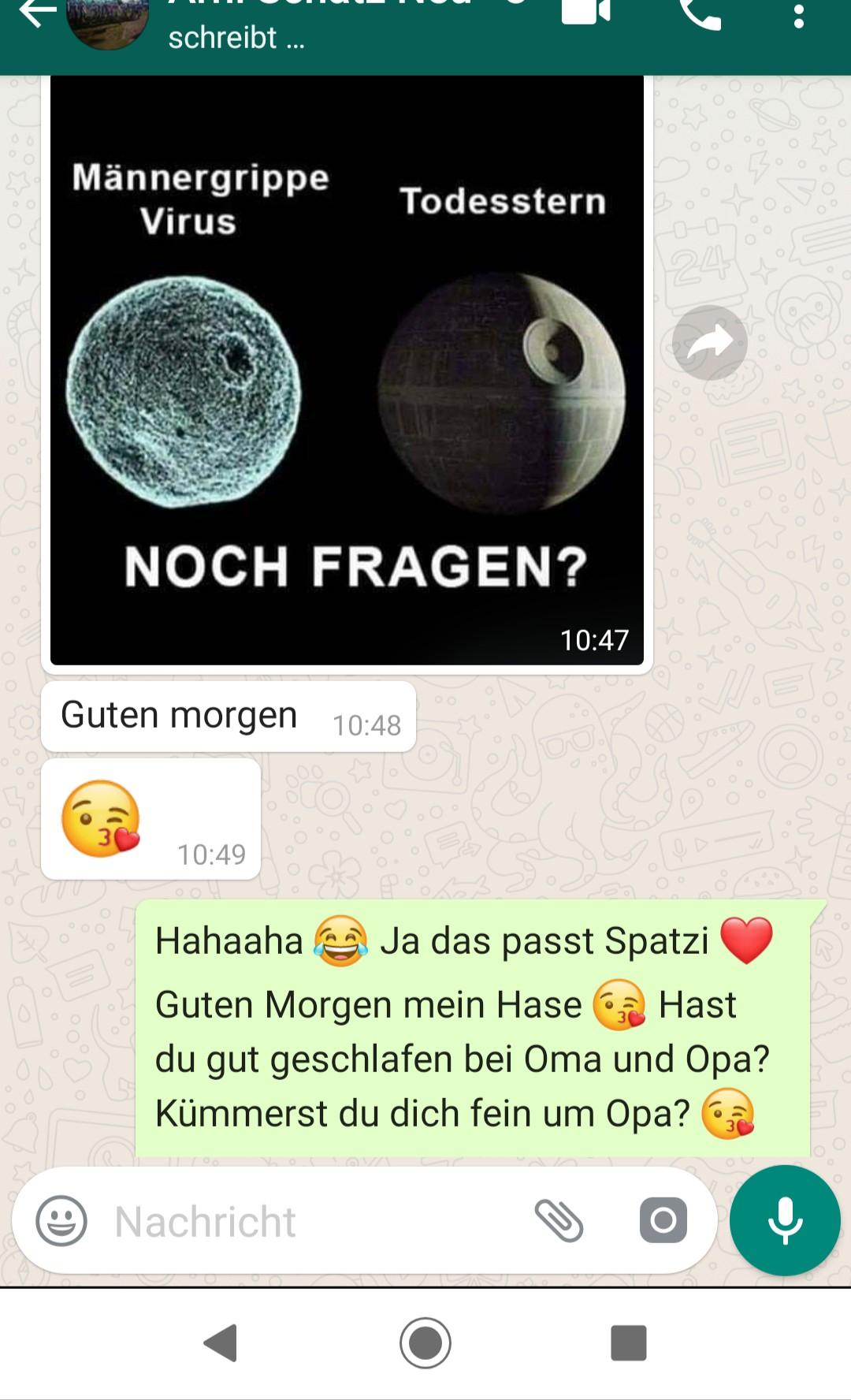Open the camera to send a photo

pyautogui.click(x=663, y=1221)
